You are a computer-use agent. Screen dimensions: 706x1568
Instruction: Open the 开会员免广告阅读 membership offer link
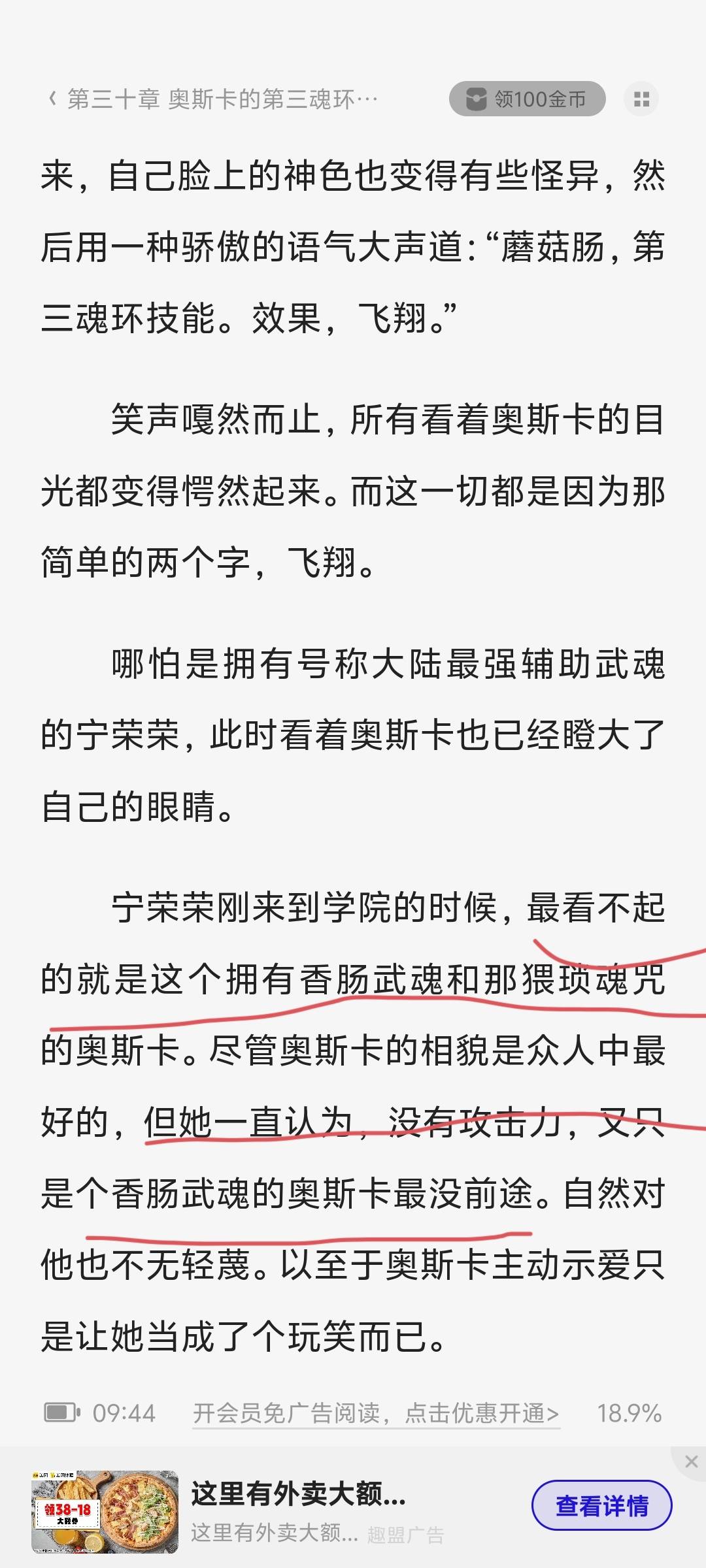click(x=376, y=1413)
